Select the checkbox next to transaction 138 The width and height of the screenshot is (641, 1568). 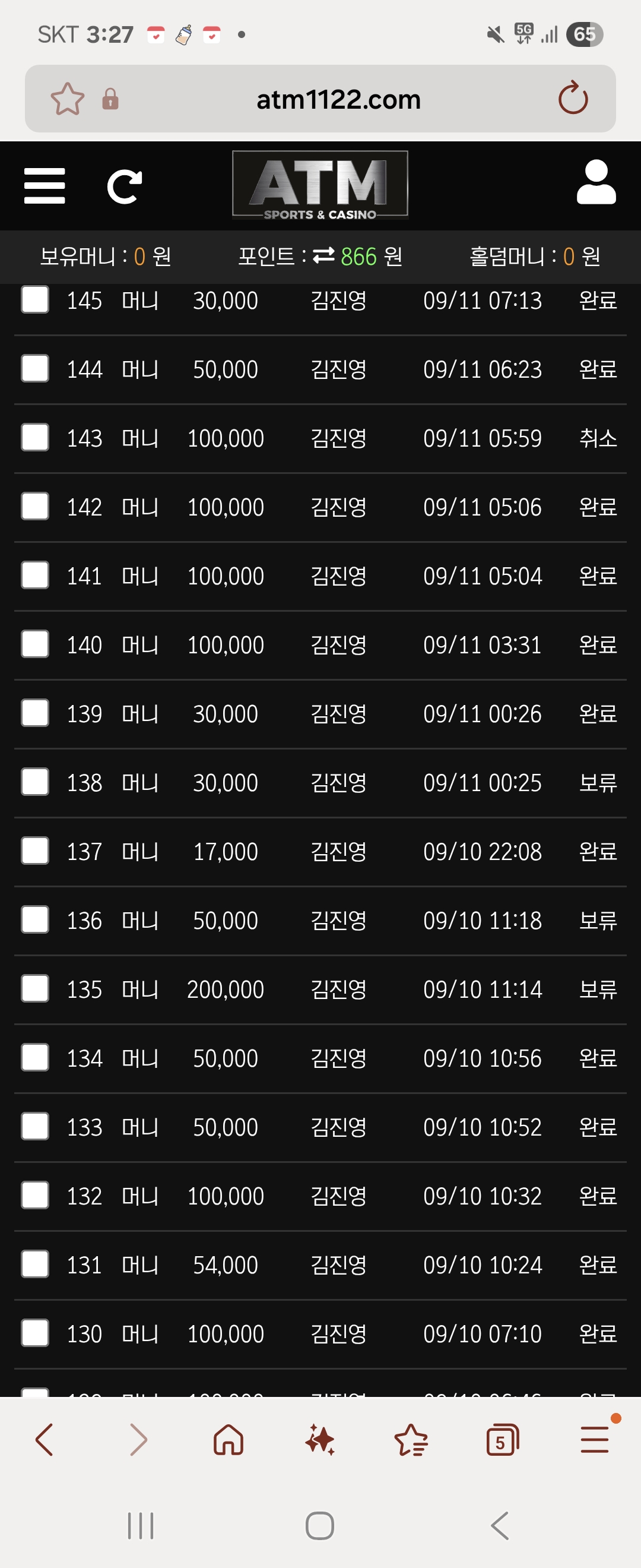tap(34, 783)
